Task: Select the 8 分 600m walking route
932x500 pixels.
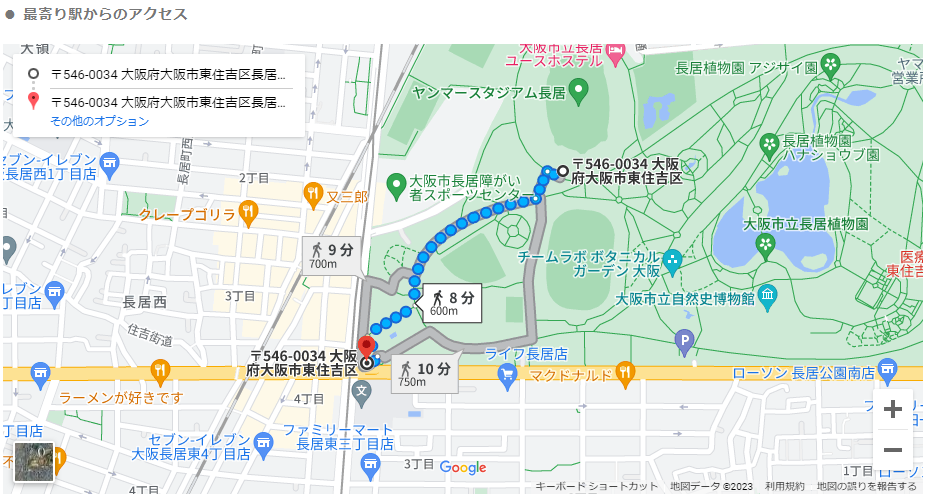Action: (x=451, y=303)
